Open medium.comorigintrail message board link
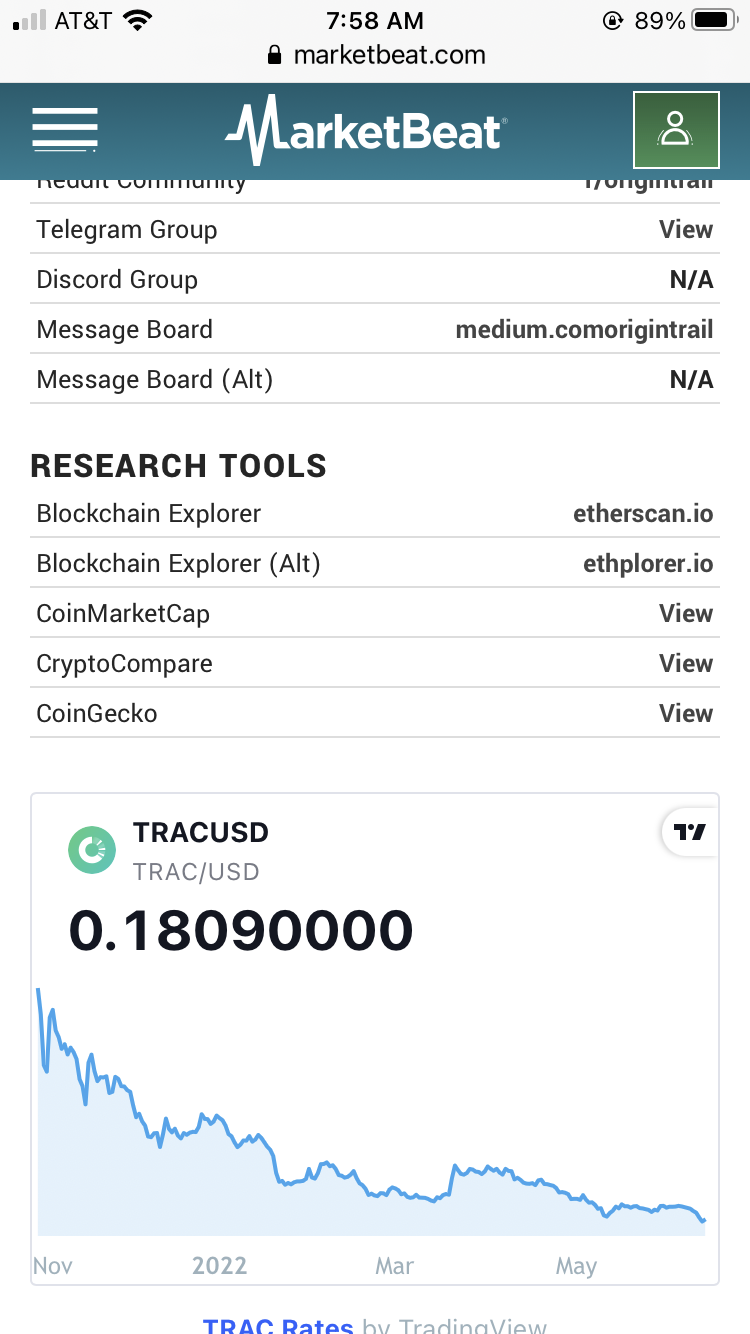750x1334 pixels. tap(585, 329)
